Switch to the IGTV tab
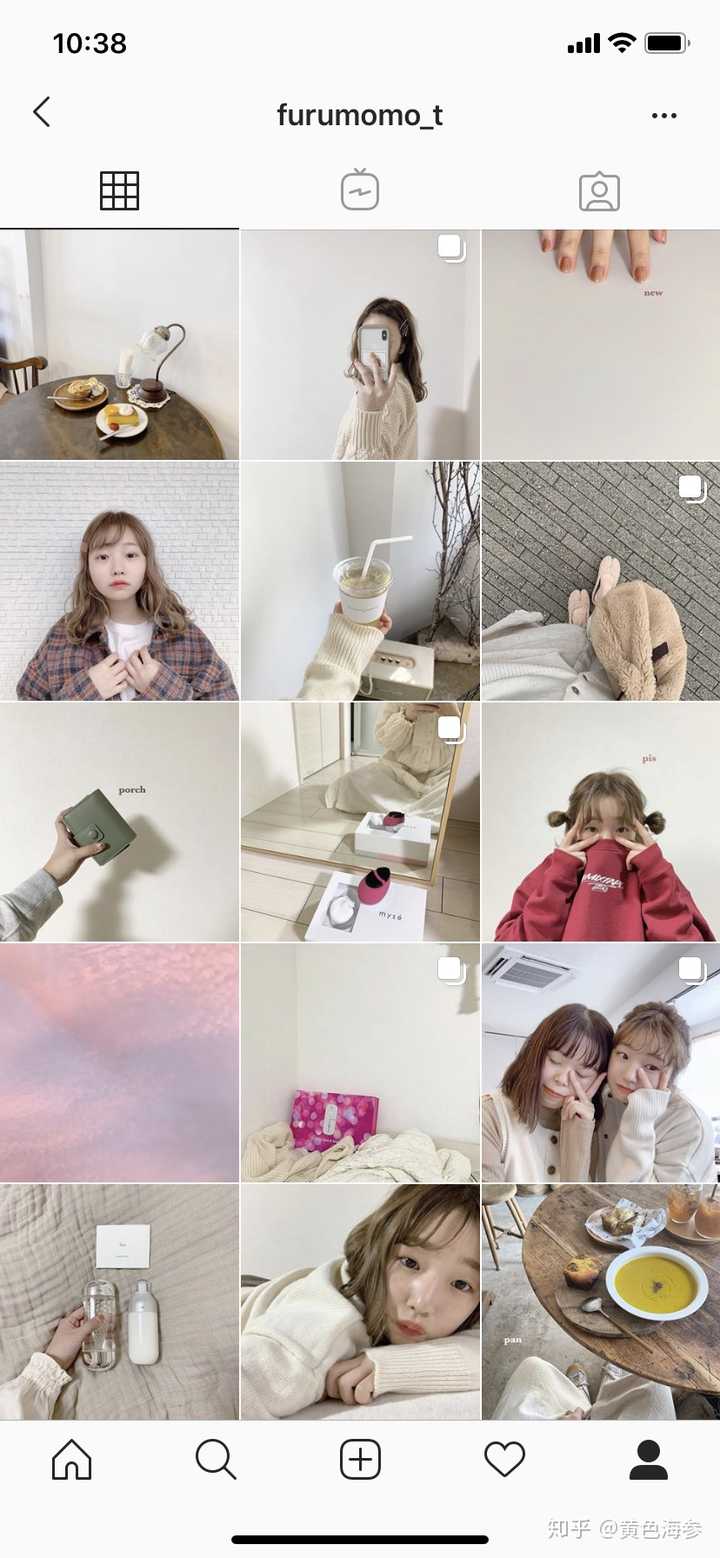Screen dimensions: 720x1558 click(360, 190)
